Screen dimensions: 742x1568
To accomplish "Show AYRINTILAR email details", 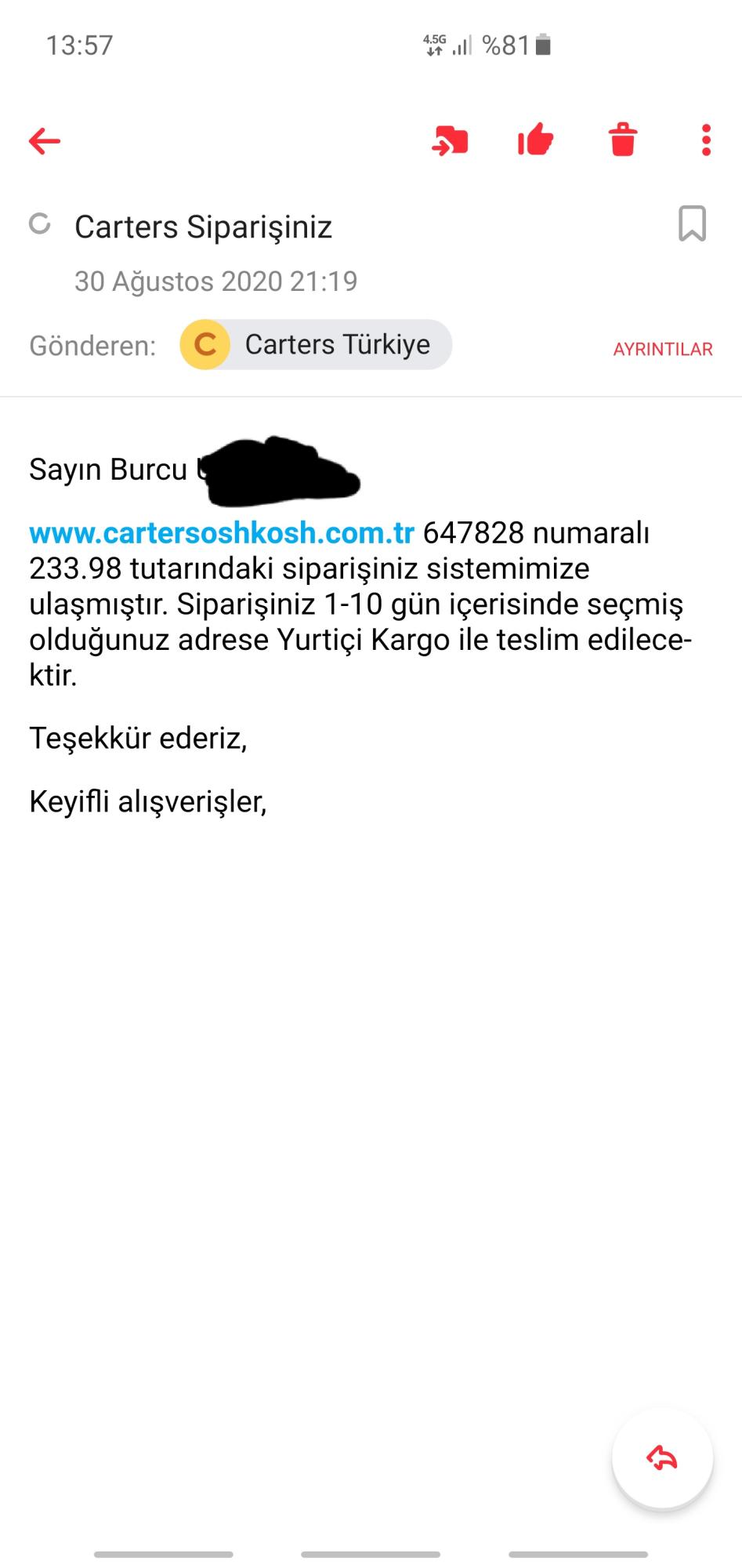I will click(x=663, y=349).
